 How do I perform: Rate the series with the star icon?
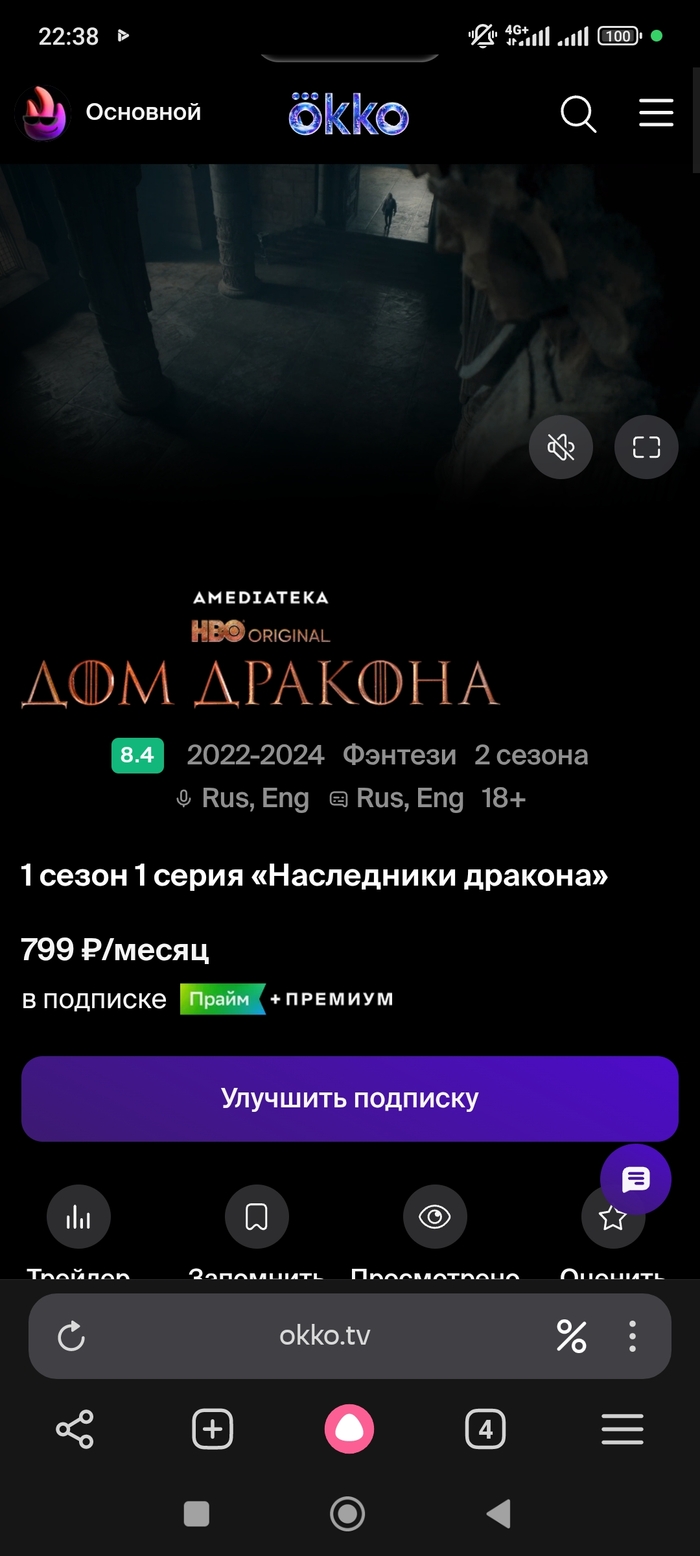tap(612, 1218)
